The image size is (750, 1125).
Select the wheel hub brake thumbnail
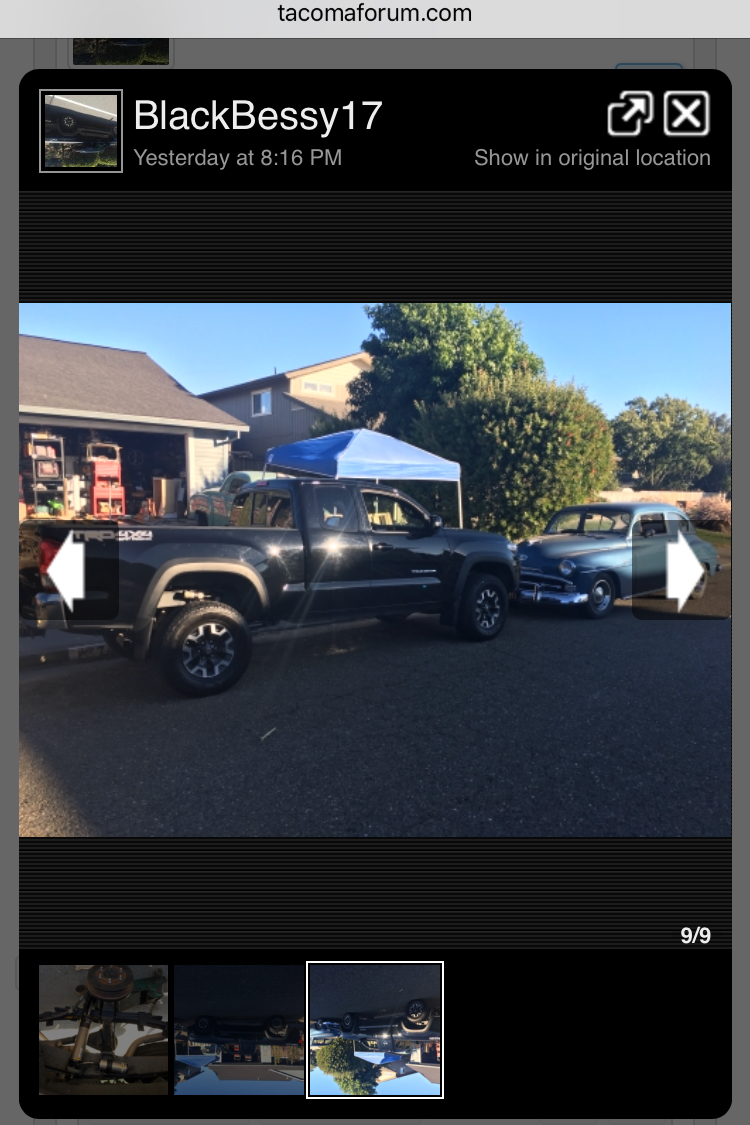pyautogui.click(x=103, y=1029)
